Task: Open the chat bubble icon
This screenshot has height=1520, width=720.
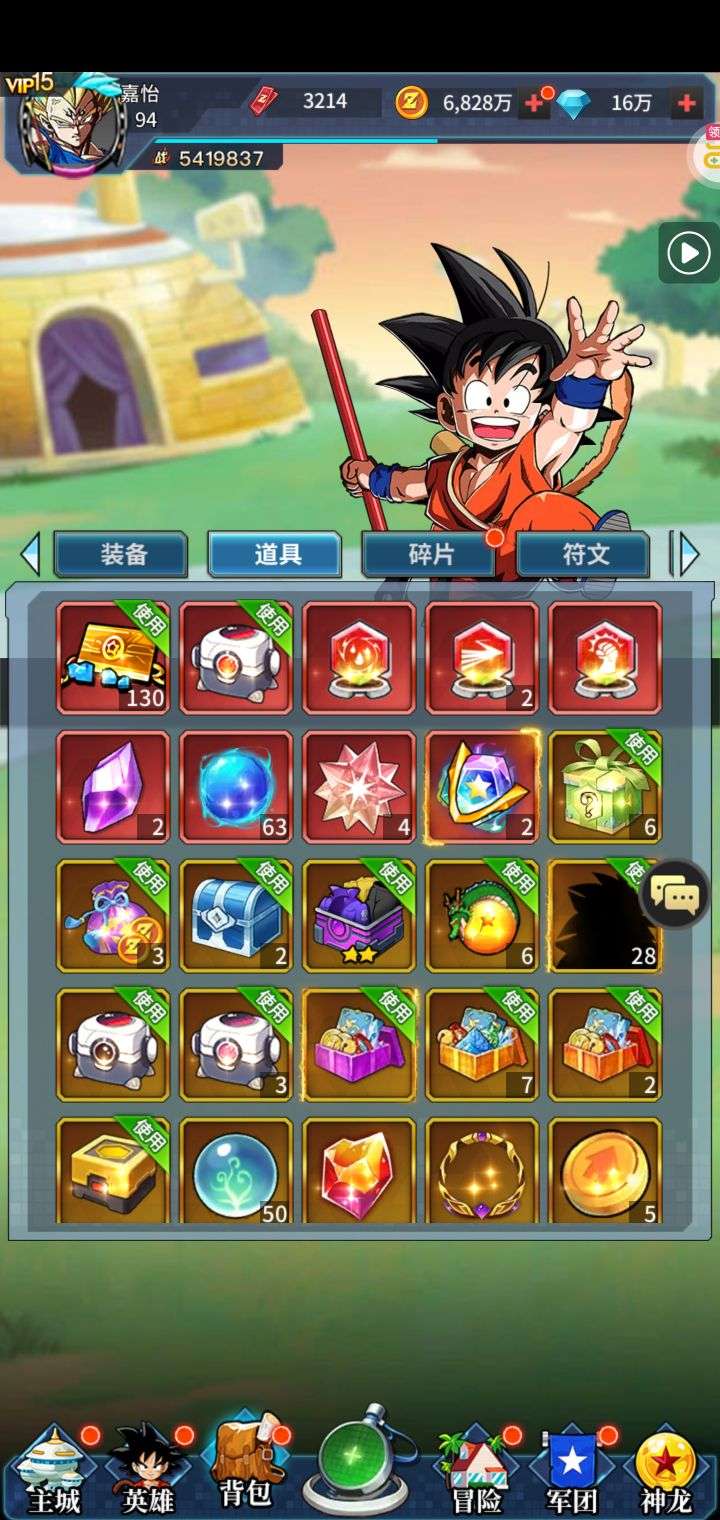Action: coord(677,895)
